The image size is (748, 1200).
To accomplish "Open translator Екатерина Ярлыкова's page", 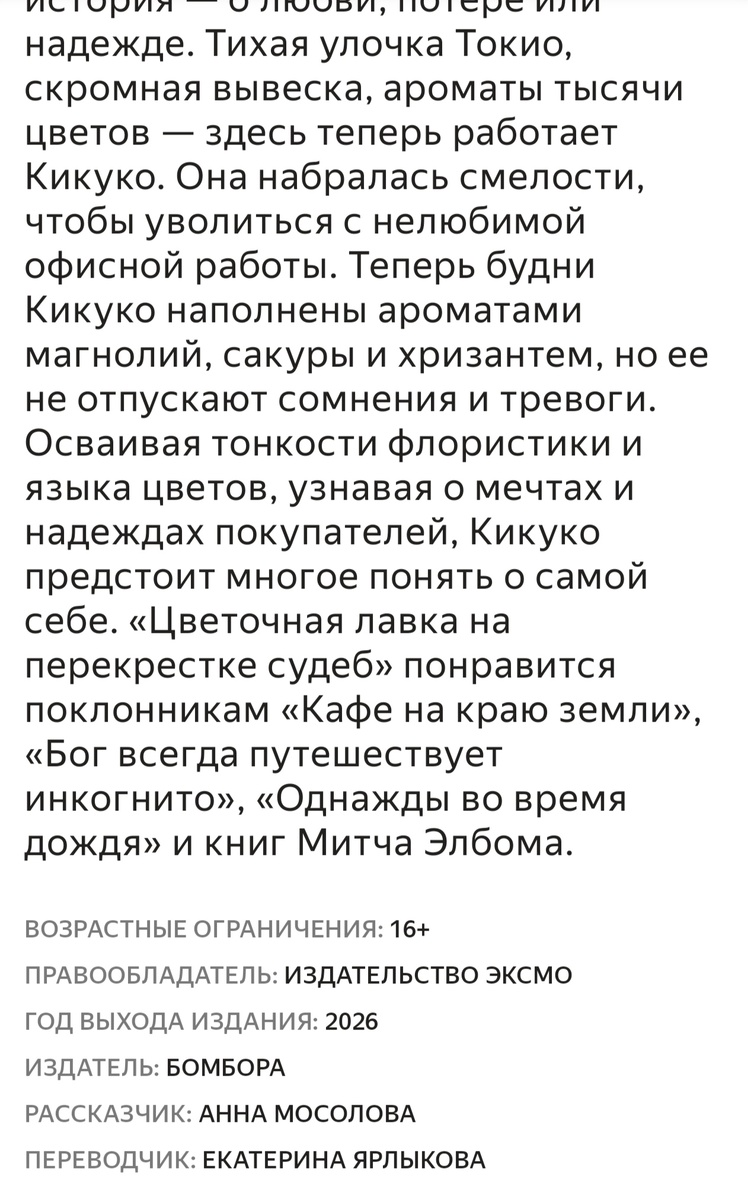I will click(343, 1161).
